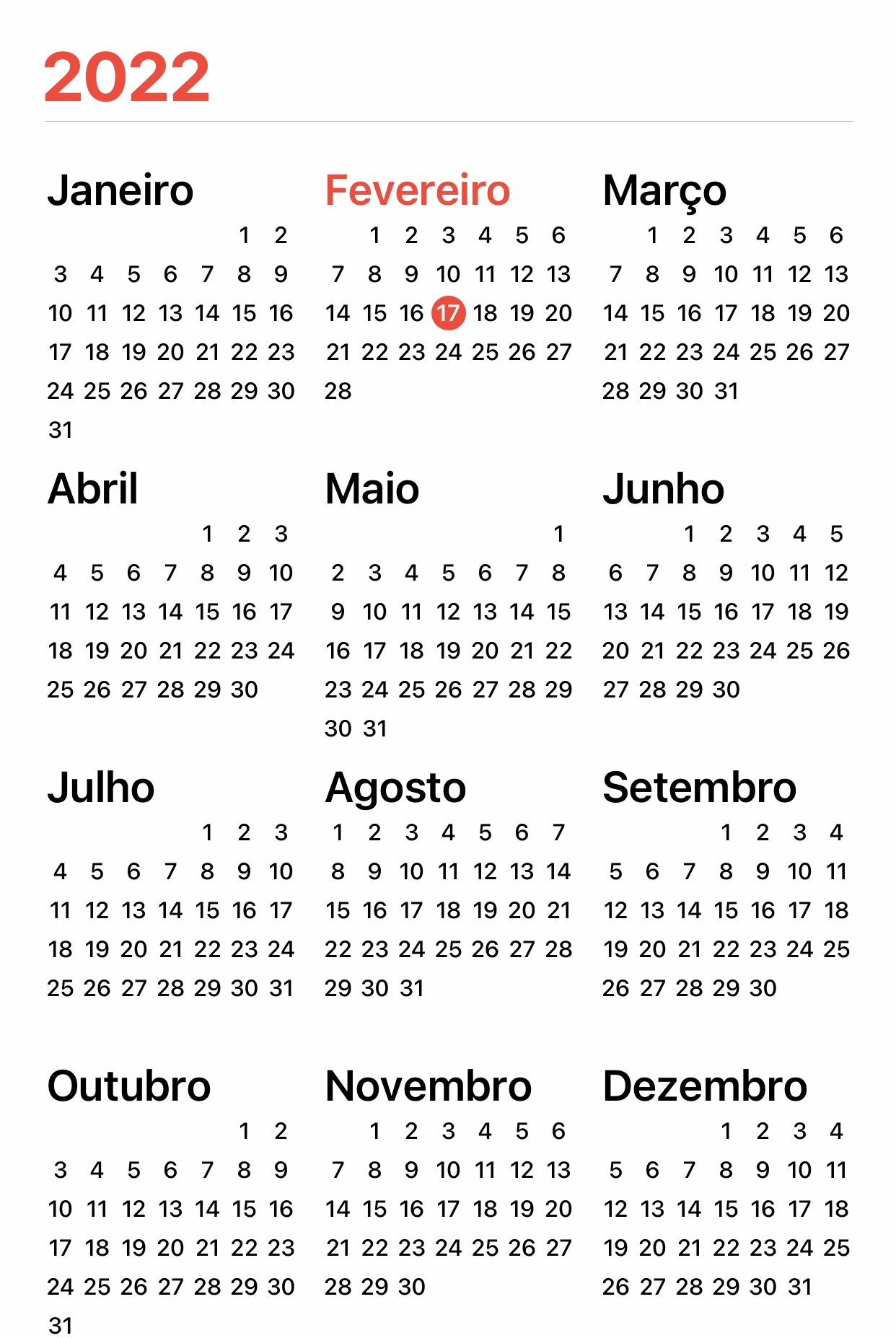This screenshot has height=1338, width=896.
Task: Open the Janeiro month view
Action: click(120, 190)
